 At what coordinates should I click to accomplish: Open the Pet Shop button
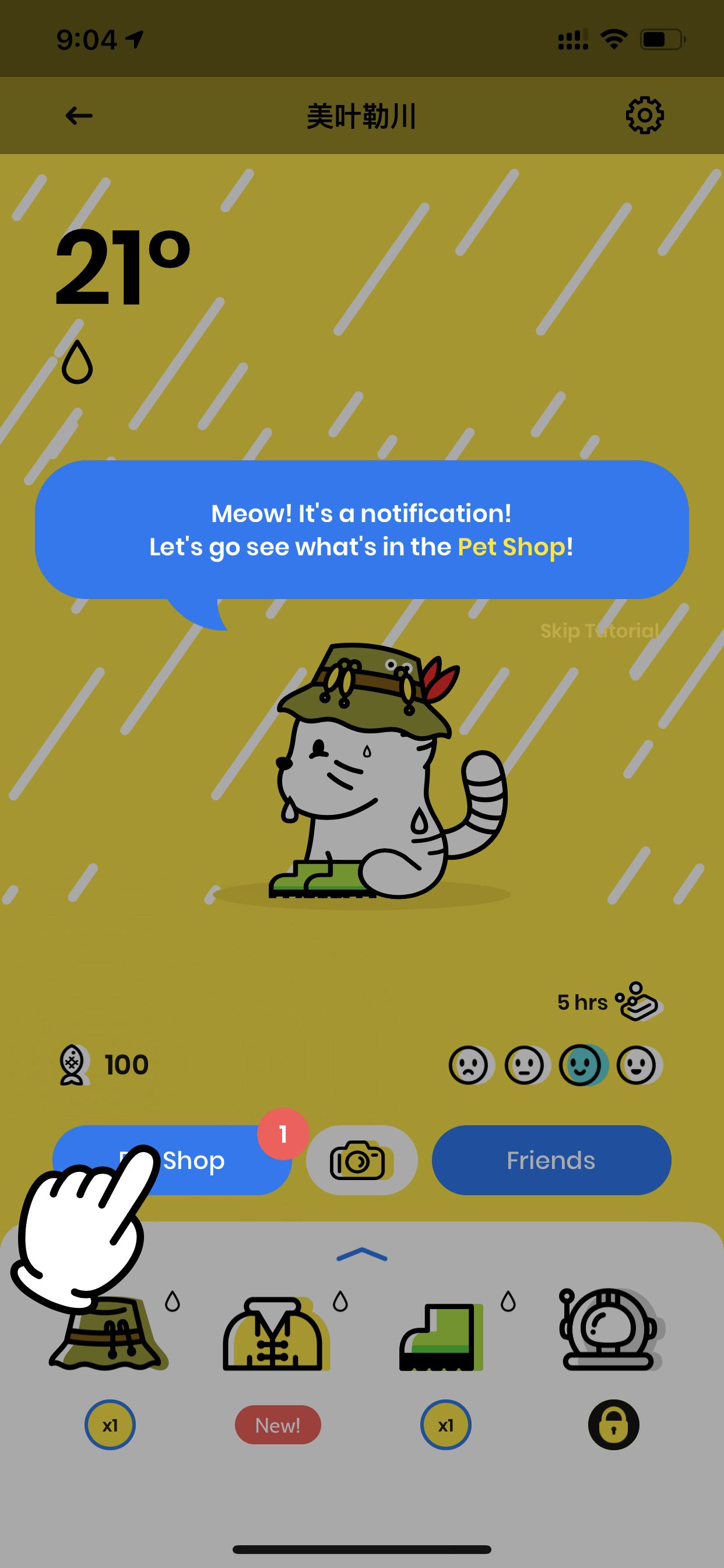click(172, 1160)
